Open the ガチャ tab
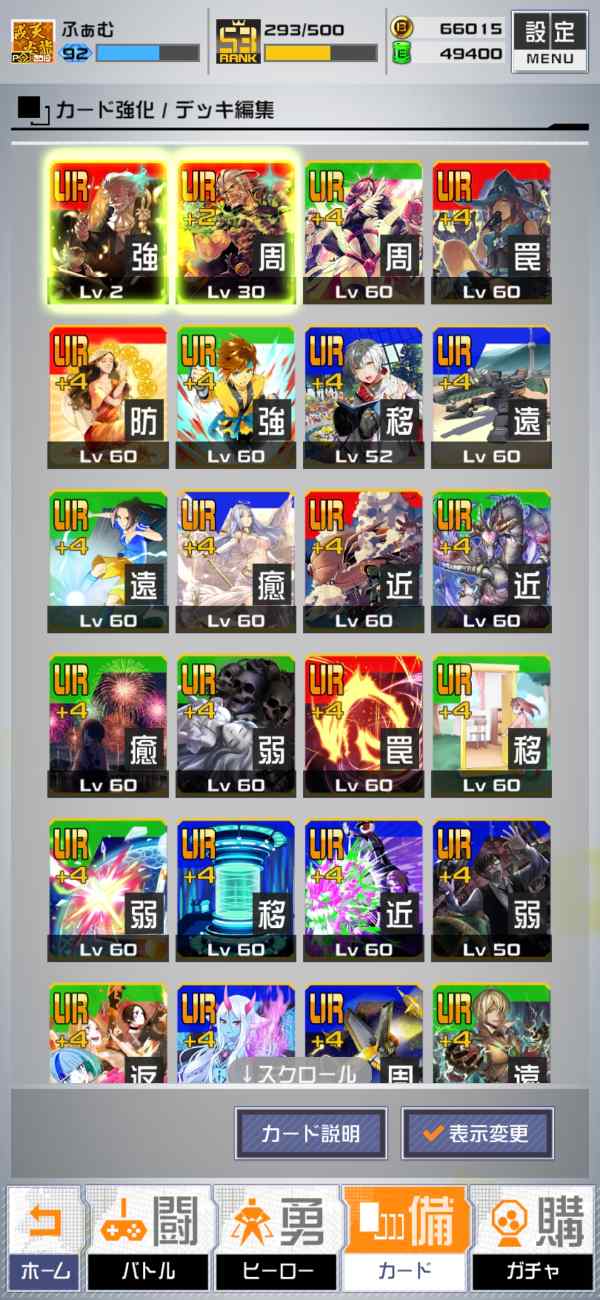This screenshot has height=1300, width=600. [x=532, y=1238]
